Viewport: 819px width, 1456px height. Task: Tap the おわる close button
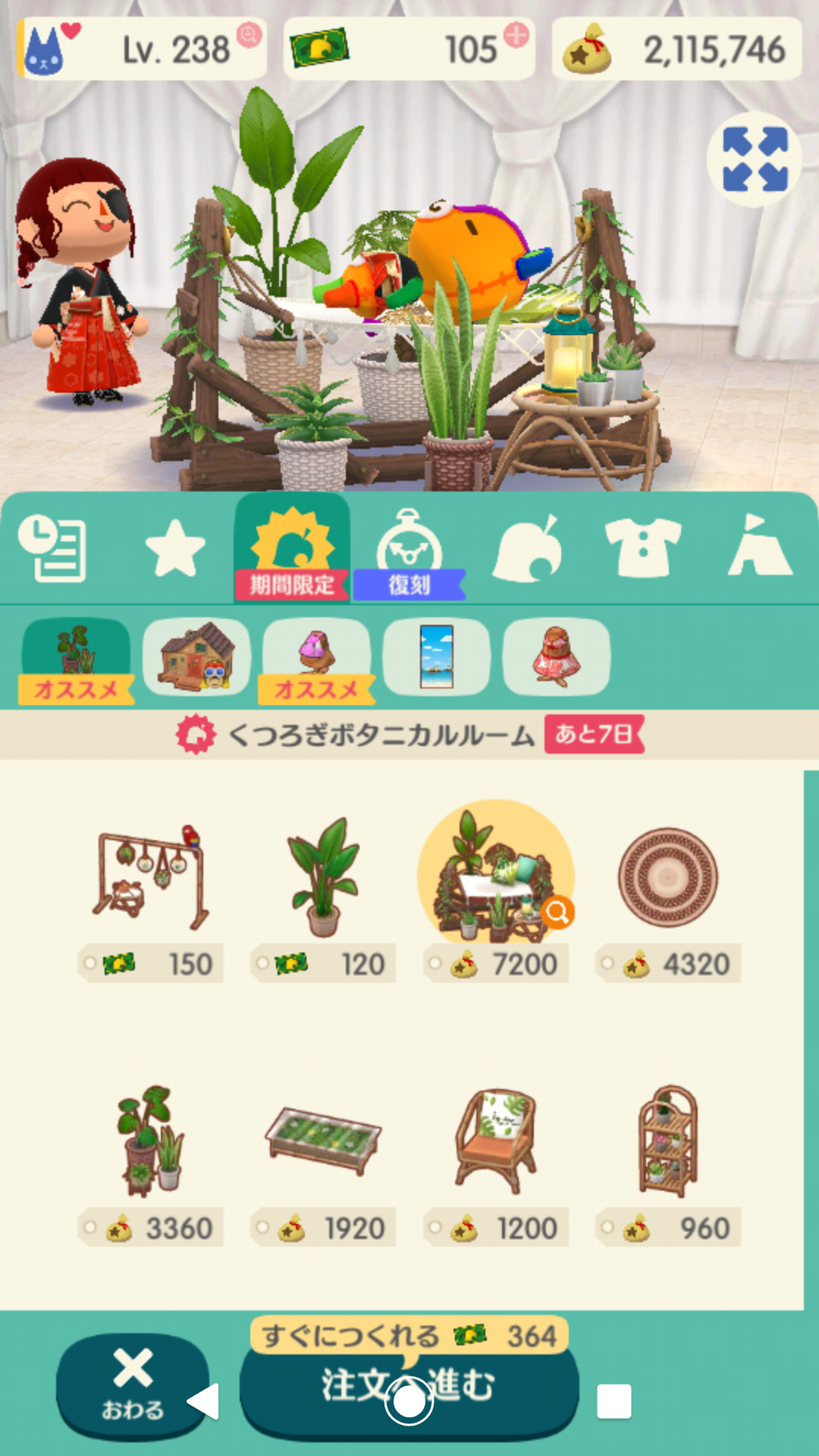[133, 1385]
